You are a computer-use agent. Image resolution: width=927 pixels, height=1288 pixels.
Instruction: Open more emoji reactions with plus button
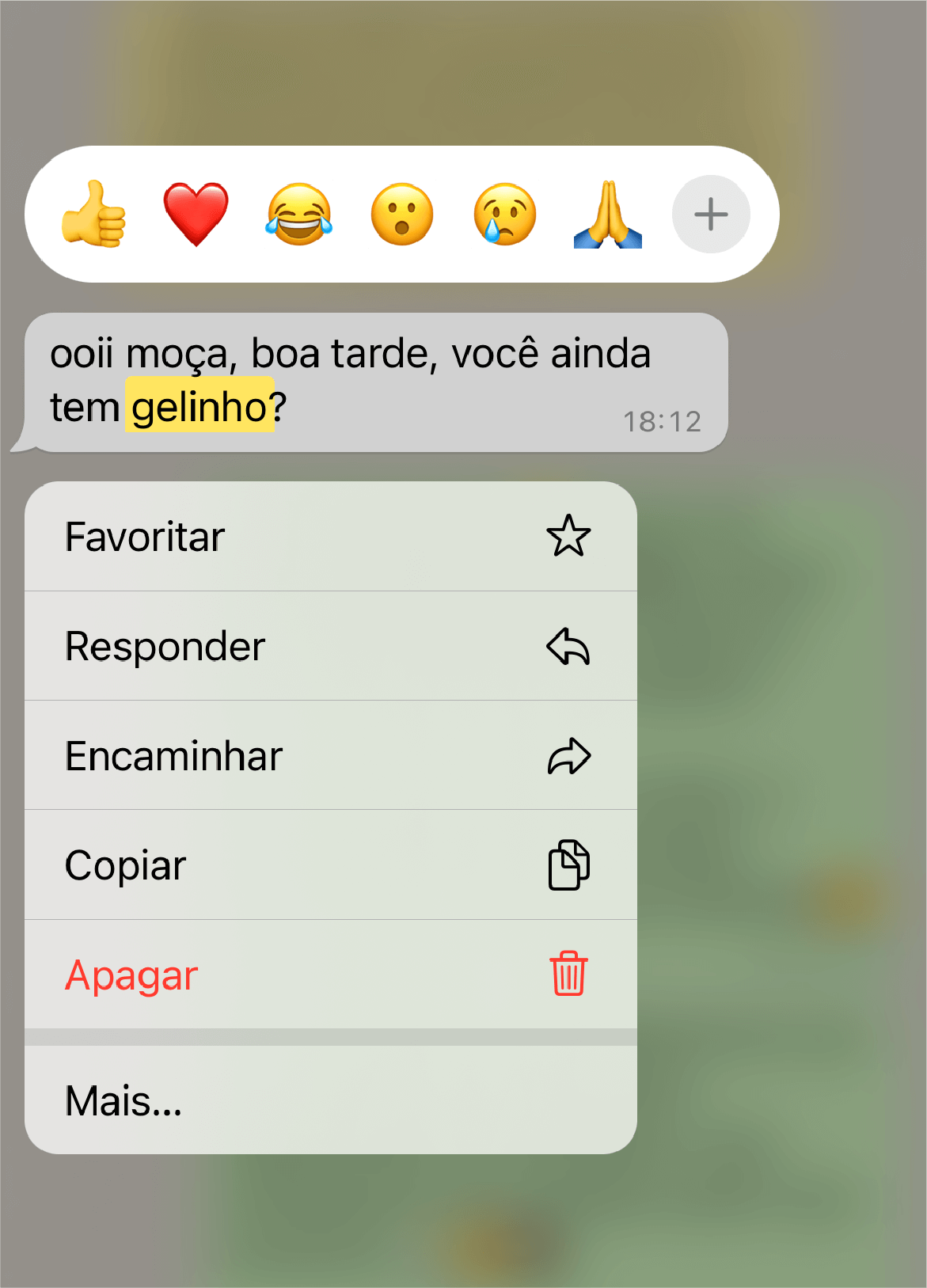[710, 214]
